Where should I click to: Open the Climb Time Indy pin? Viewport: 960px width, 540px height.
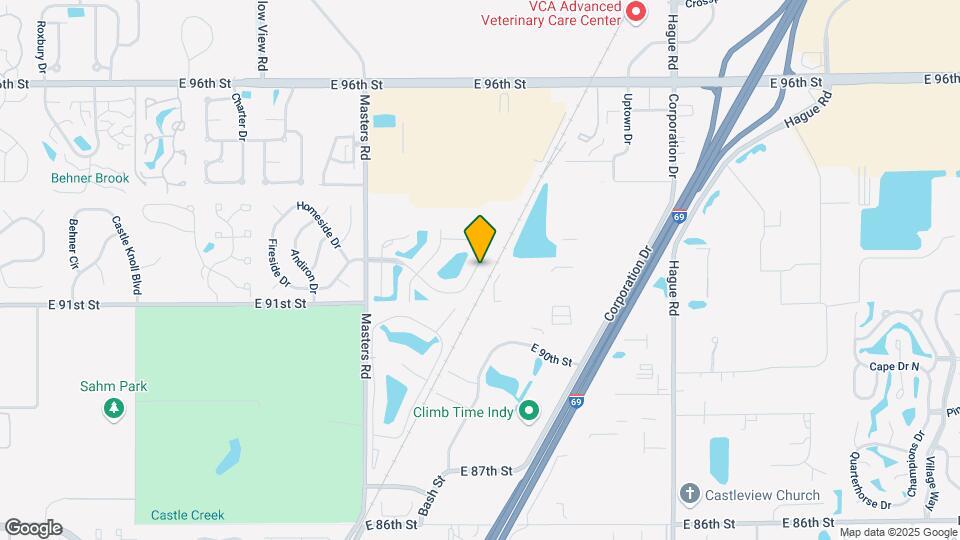pyautogui.click(x=529, y=411)
